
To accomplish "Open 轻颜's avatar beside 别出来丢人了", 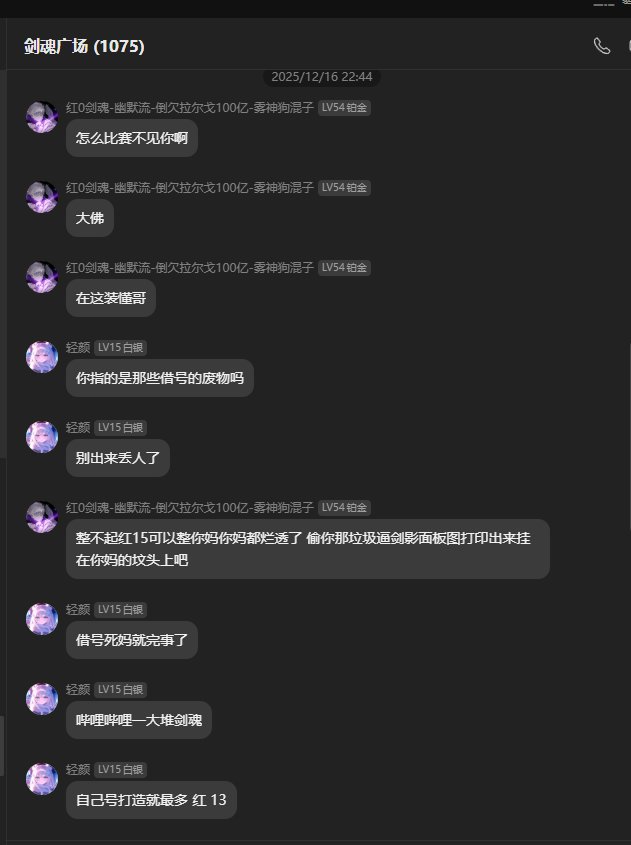I will pyautogui.click(x=42, y=437).
